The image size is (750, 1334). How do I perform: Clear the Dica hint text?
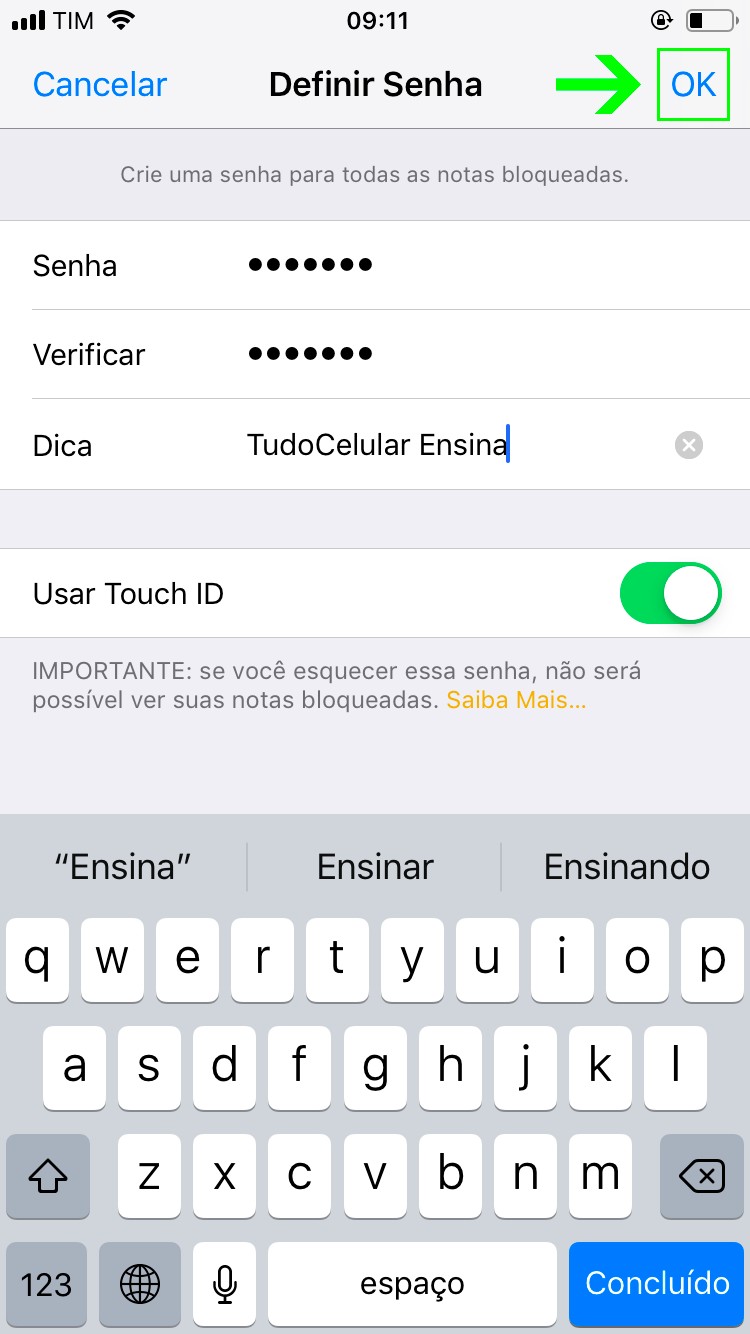689,445
